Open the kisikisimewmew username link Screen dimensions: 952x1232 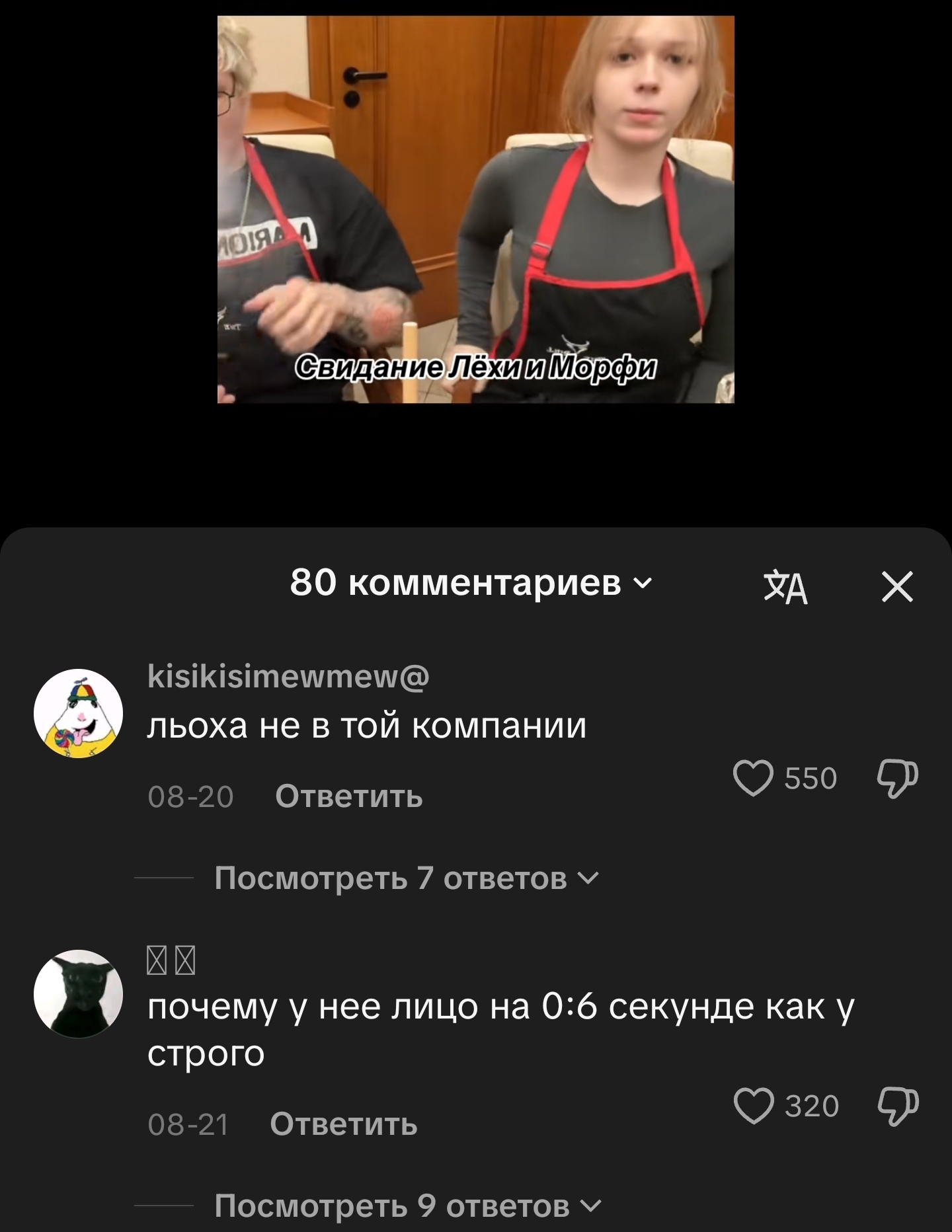tap(288, 676)
